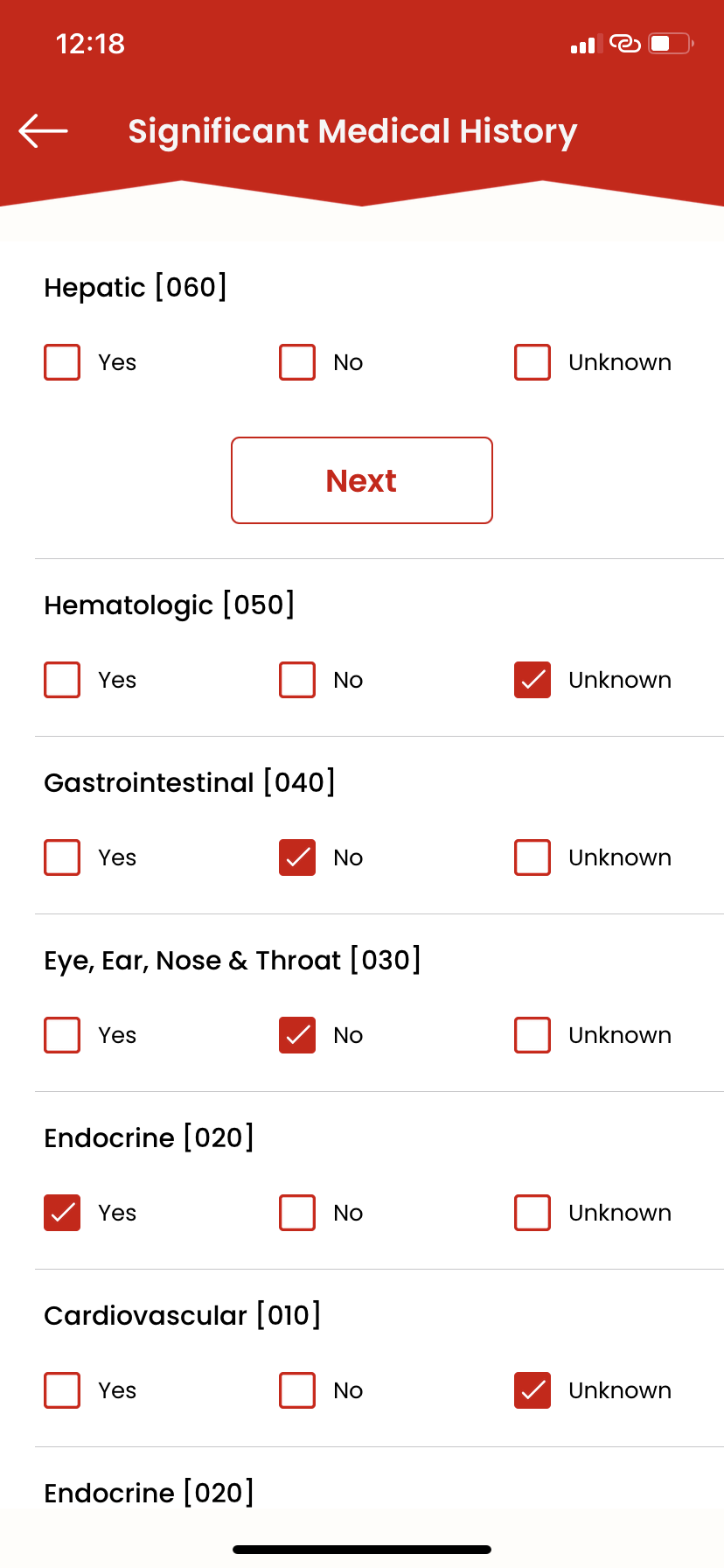The image size is (724, 1568).
Task: Set Eye, Ear, Nose & Throat to Unknown
Action: [533, 1035]
